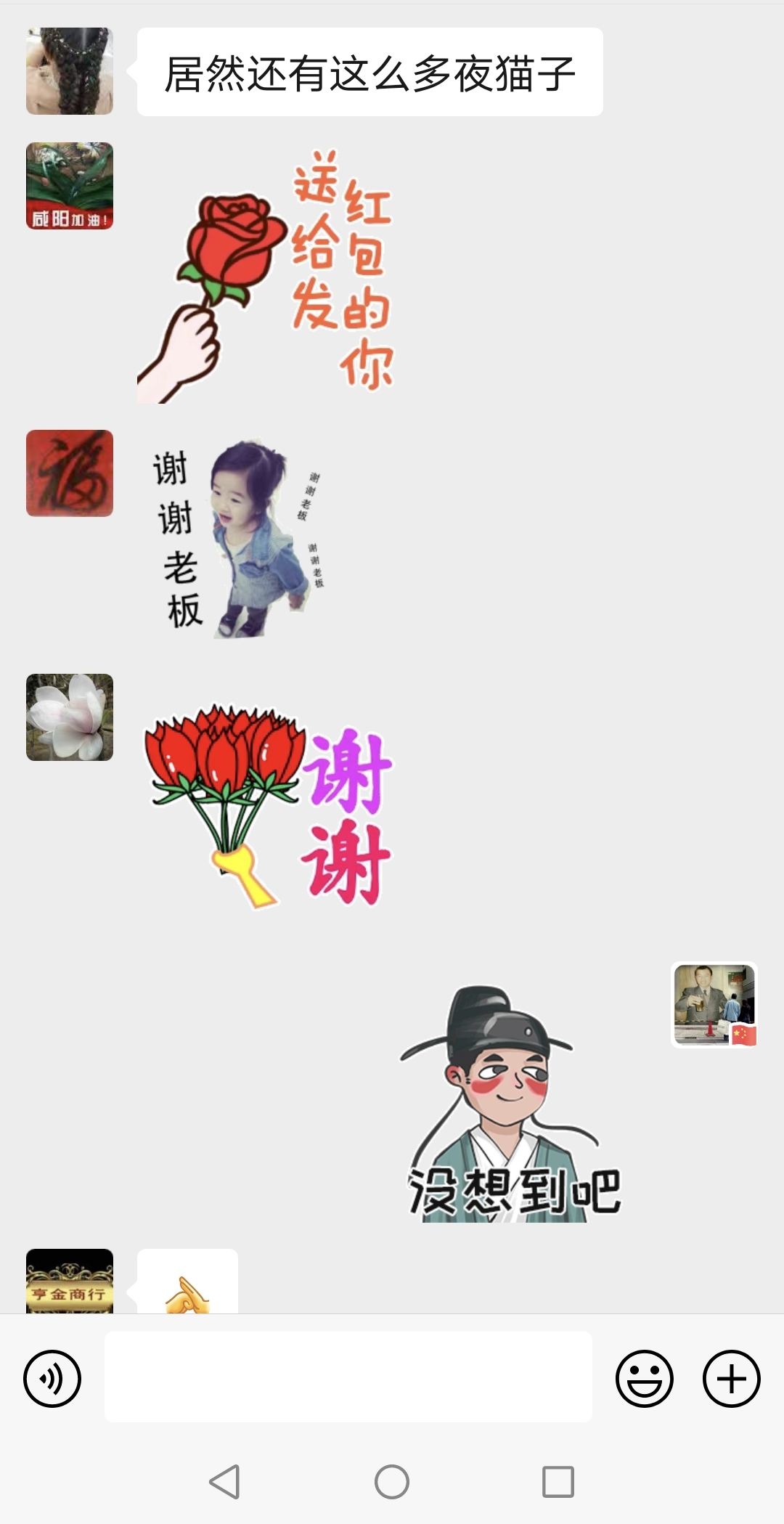Switch to voice message input
This screenshot has height=1524, width=784.
coord(52,1378)
